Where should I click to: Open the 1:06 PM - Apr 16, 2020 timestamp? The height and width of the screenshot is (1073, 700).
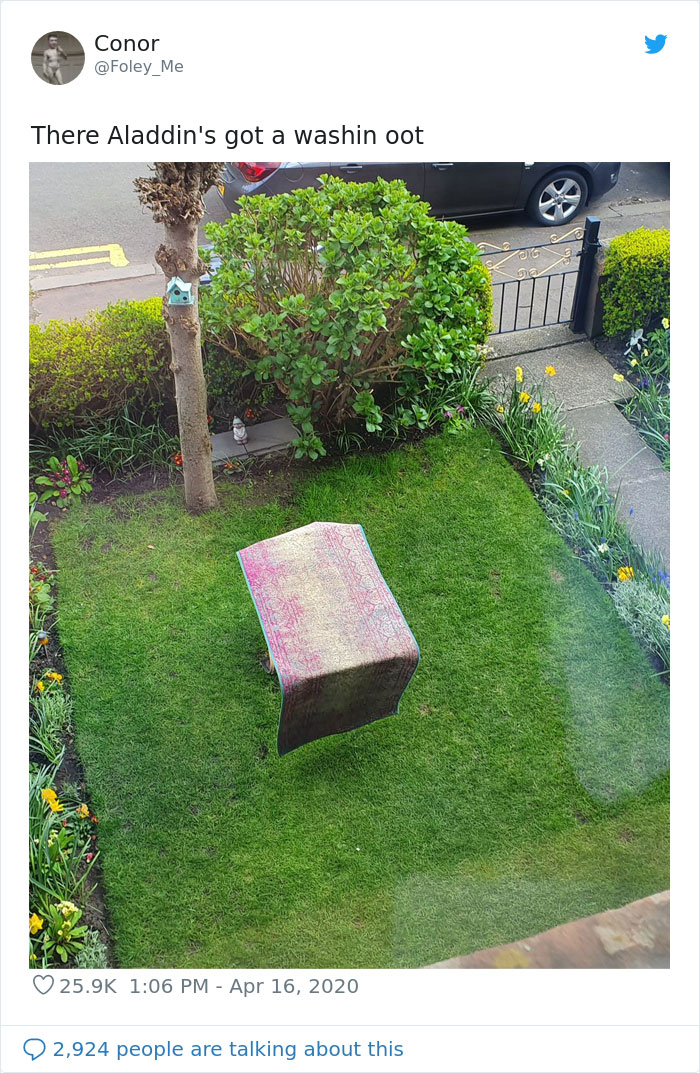[243, 986]
